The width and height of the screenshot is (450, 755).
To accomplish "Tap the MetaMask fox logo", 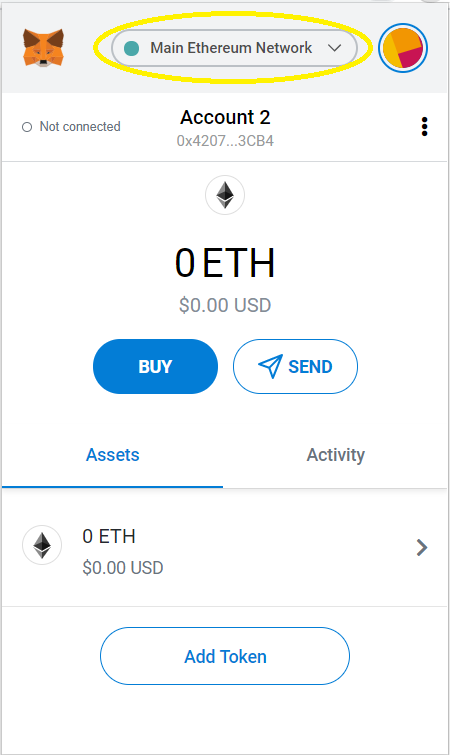I will click(43, 48).
